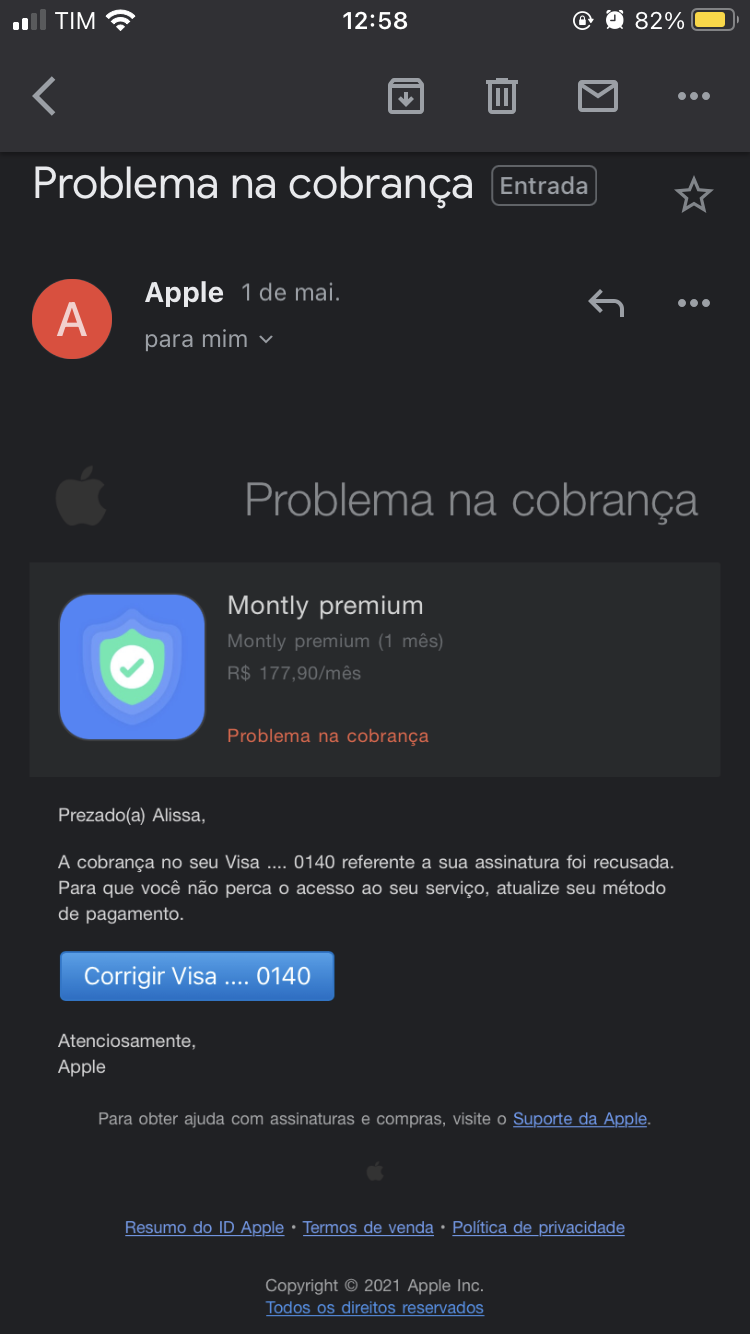Tap the Entrada label chip

(x=543, y=186)
